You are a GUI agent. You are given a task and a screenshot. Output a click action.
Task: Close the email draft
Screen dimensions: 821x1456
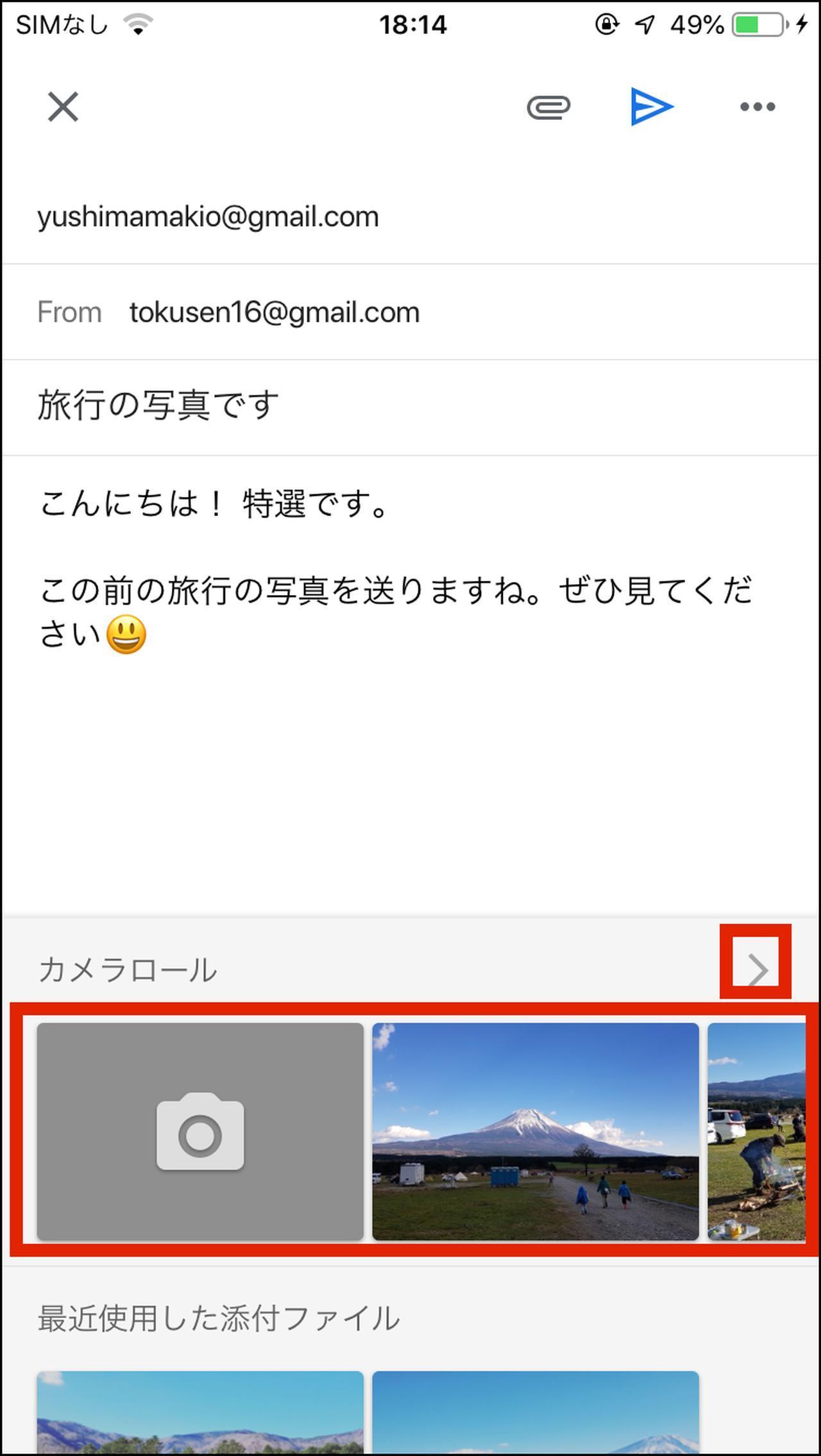(x=63, y=106)
